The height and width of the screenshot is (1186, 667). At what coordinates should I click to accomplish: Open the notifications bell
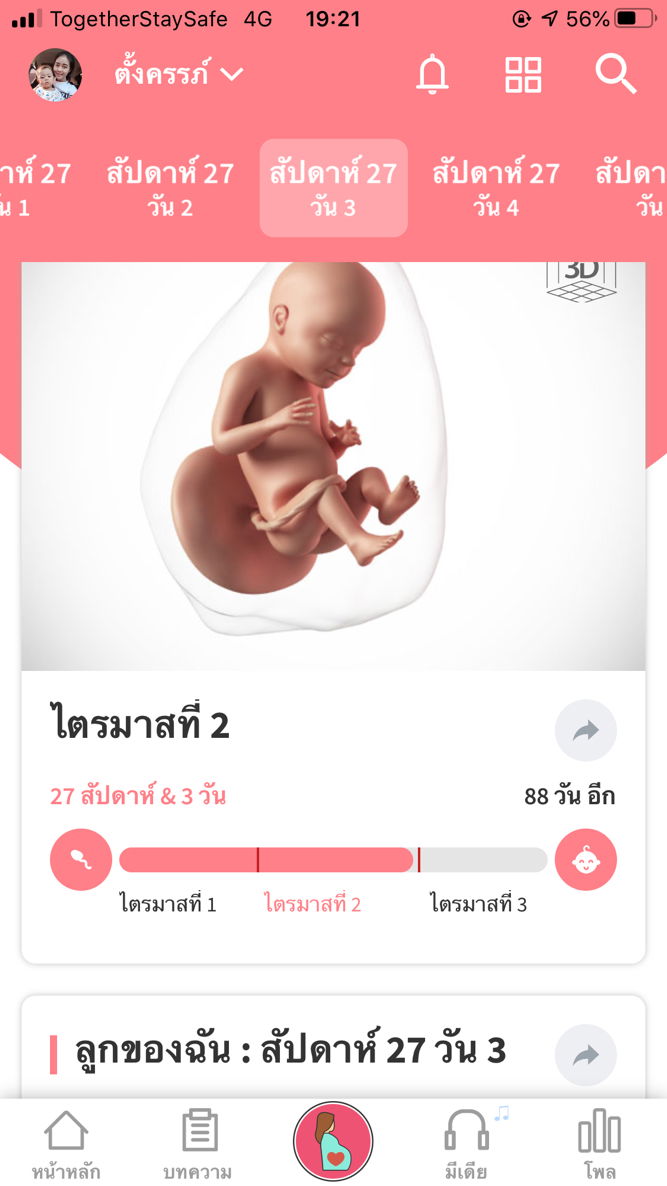(x=432, y=75)
